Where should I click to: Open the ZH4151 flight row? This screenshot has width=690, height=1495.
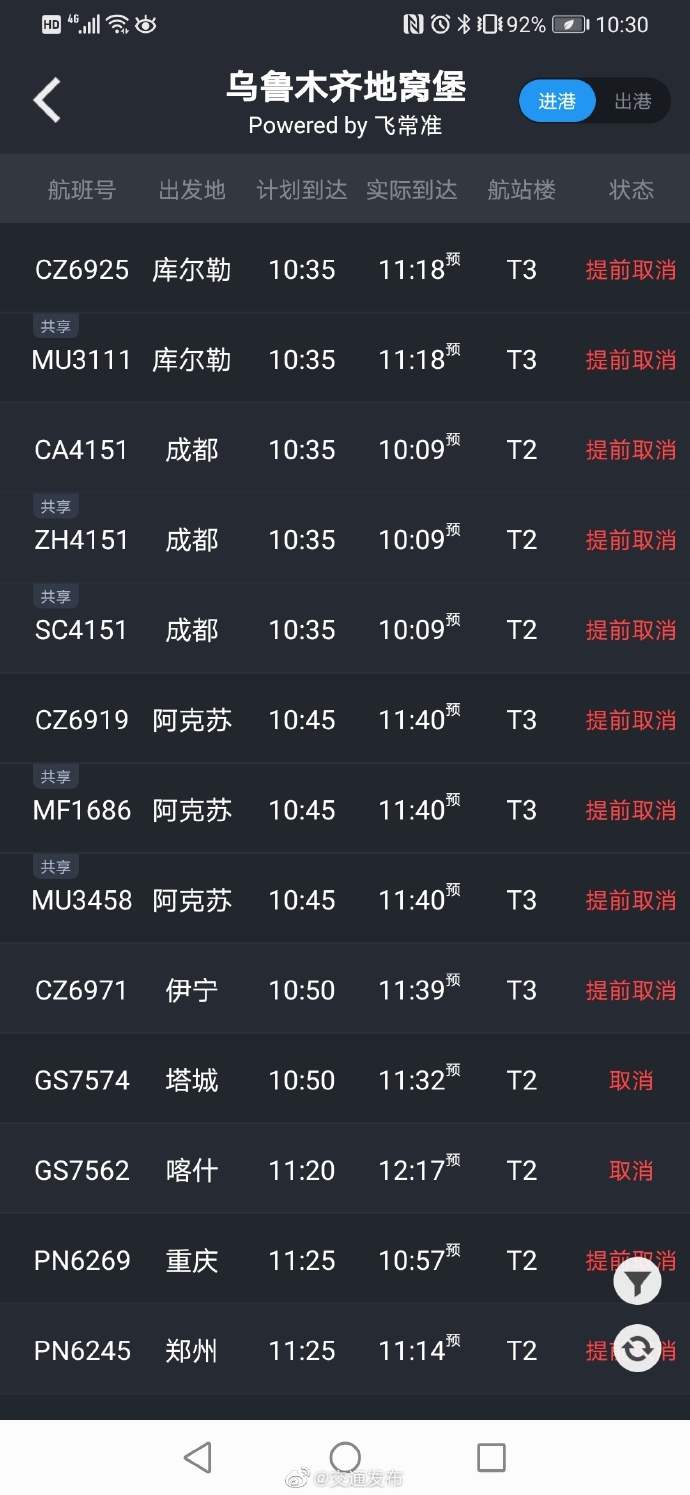[345, 538]
